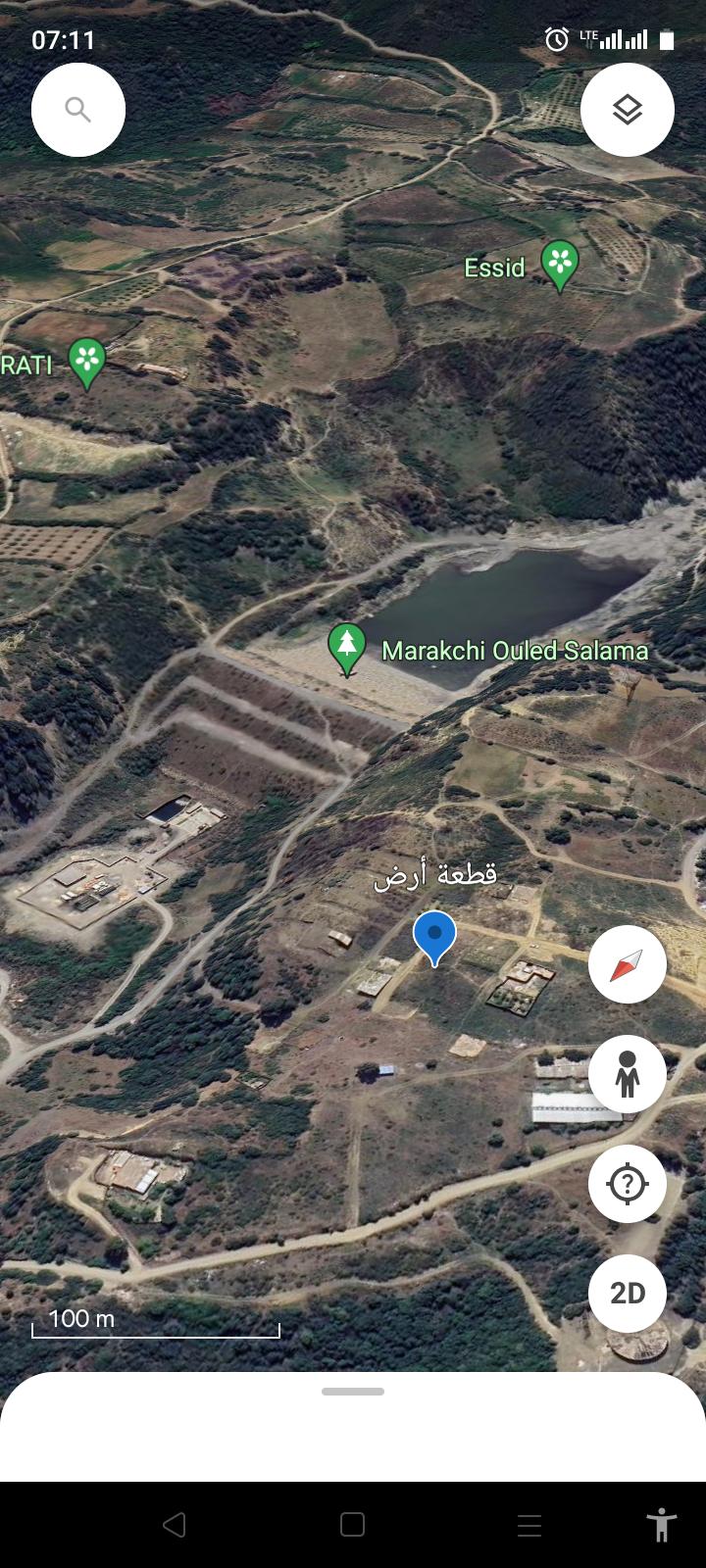This screenshot has height=1568, width=706.
Task: Reset map orientation with the compass
Action: pyautogui.click(x=628, y=964)
